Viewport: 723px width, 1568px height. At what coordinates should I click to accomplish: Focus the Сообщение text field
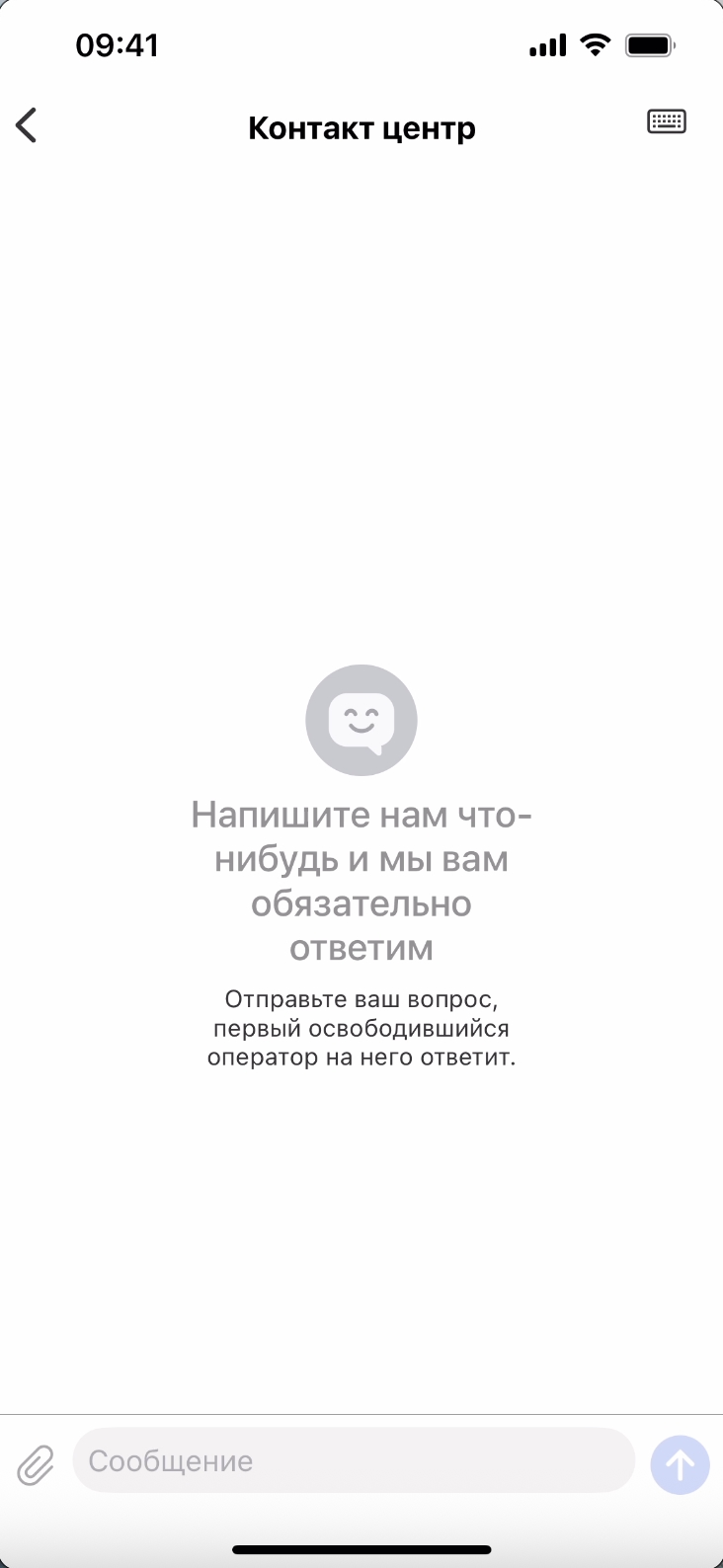[x=353, y=1460]
